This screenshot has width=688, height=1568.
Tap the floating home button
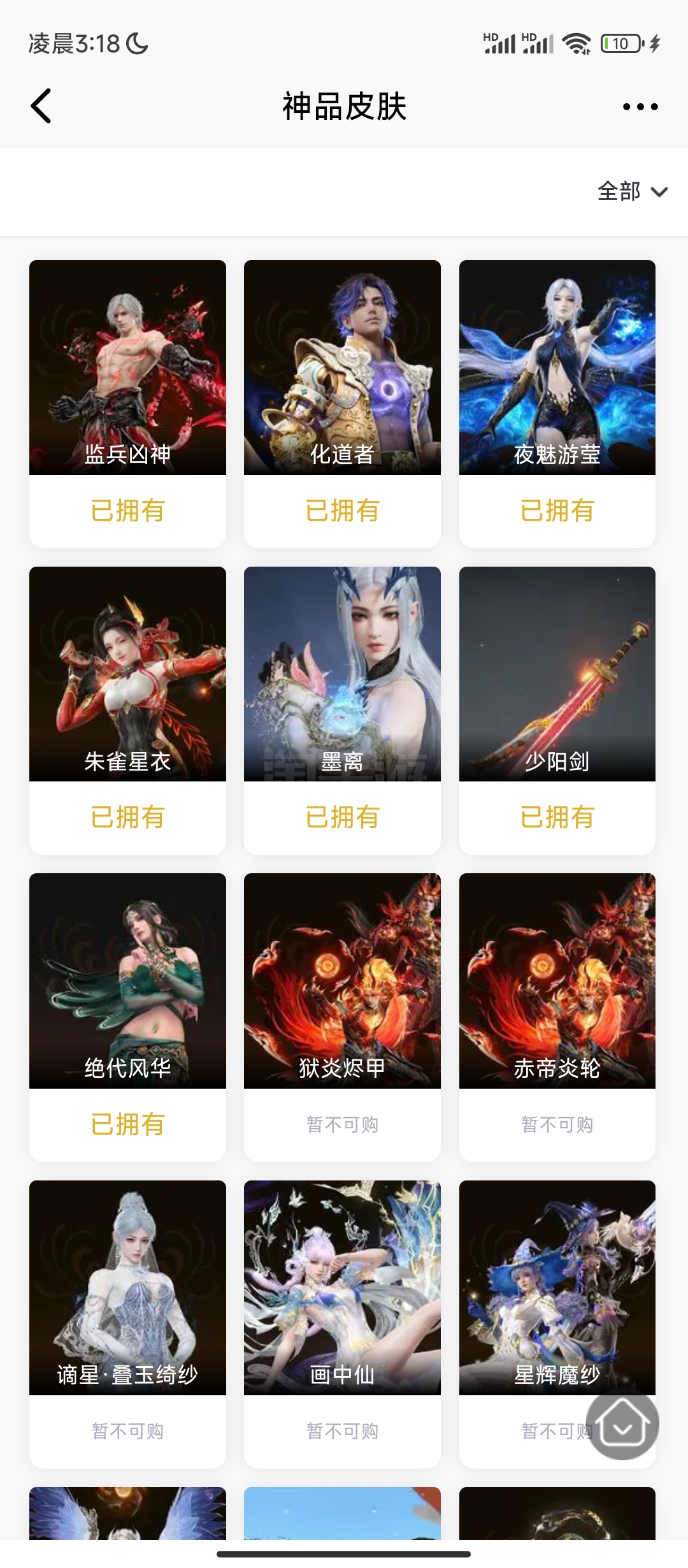(622, 1423)
